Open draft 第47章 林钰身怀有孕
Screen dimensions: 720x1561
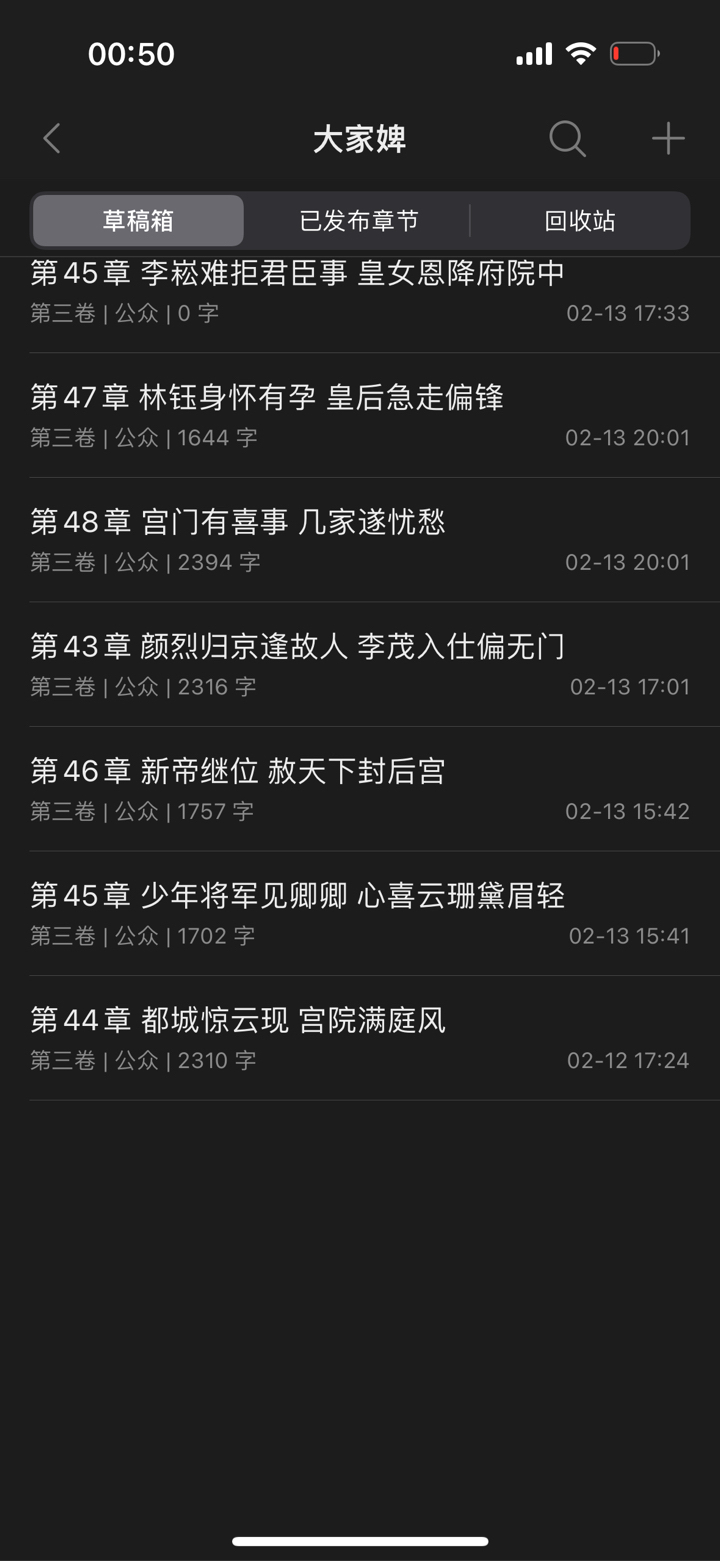(360, 415)
